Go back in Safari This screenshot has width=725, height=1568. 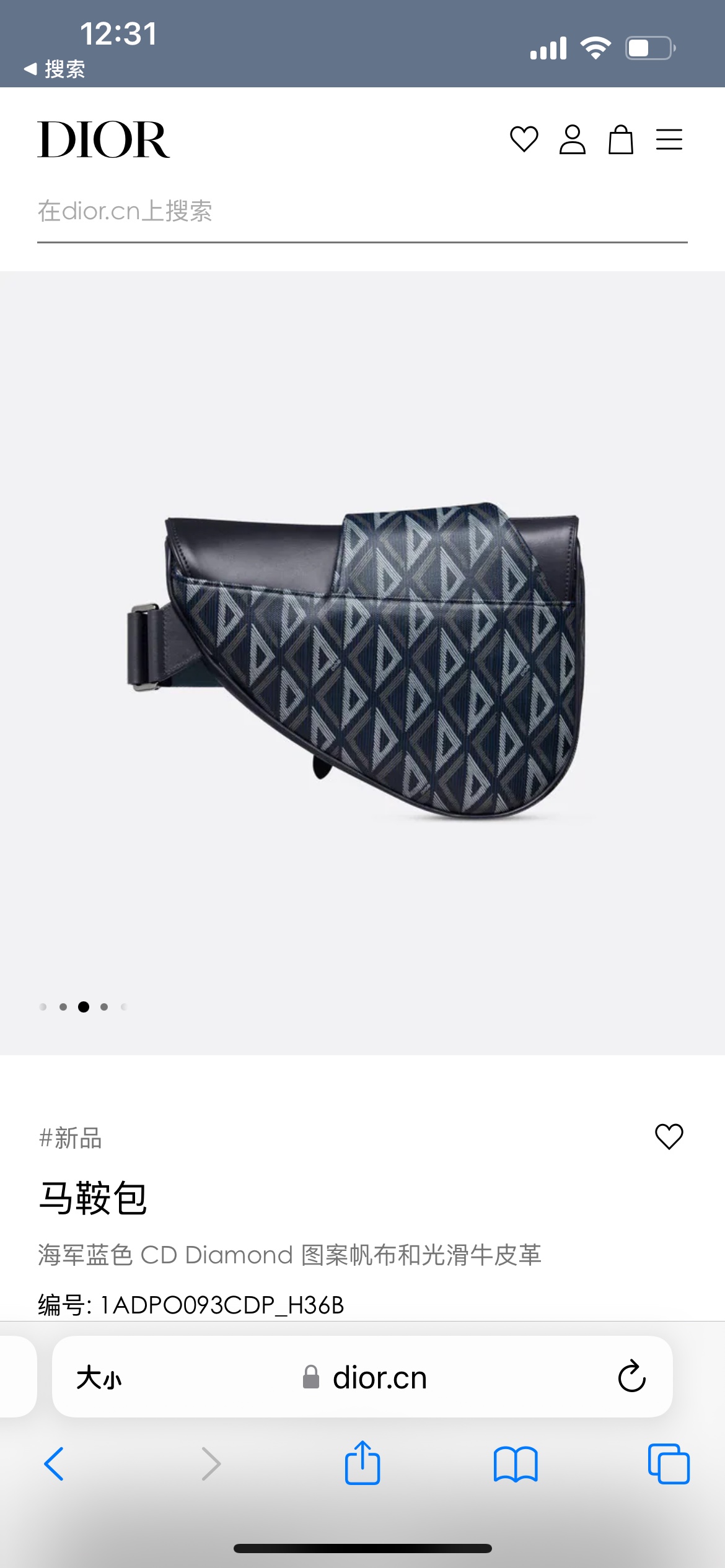[x=54, y=1464]
